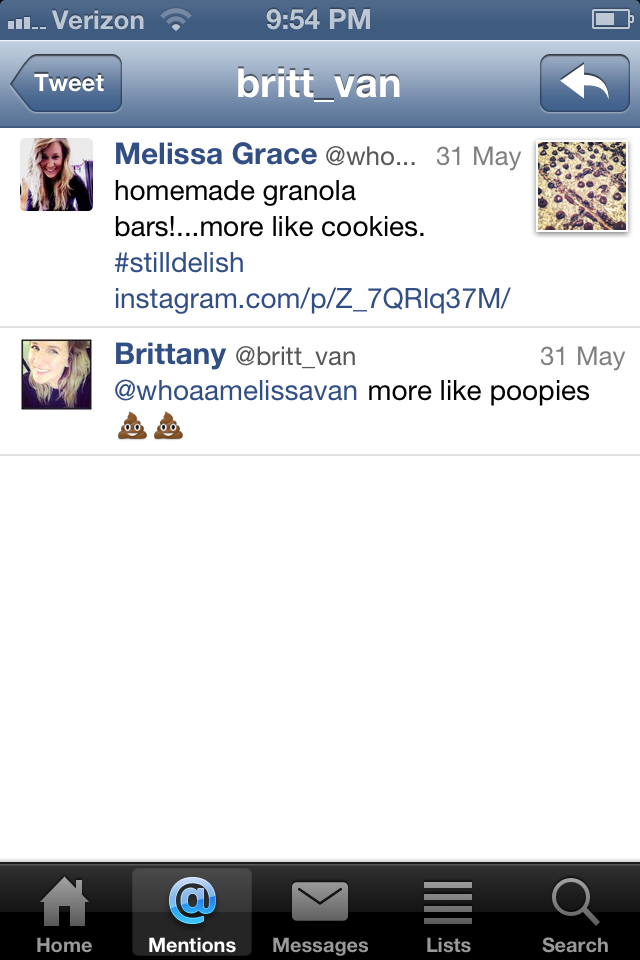This screenshot has width=640, height=960.
Task: Open the @whoaamelissavan mention link
Action: (236, 390)
